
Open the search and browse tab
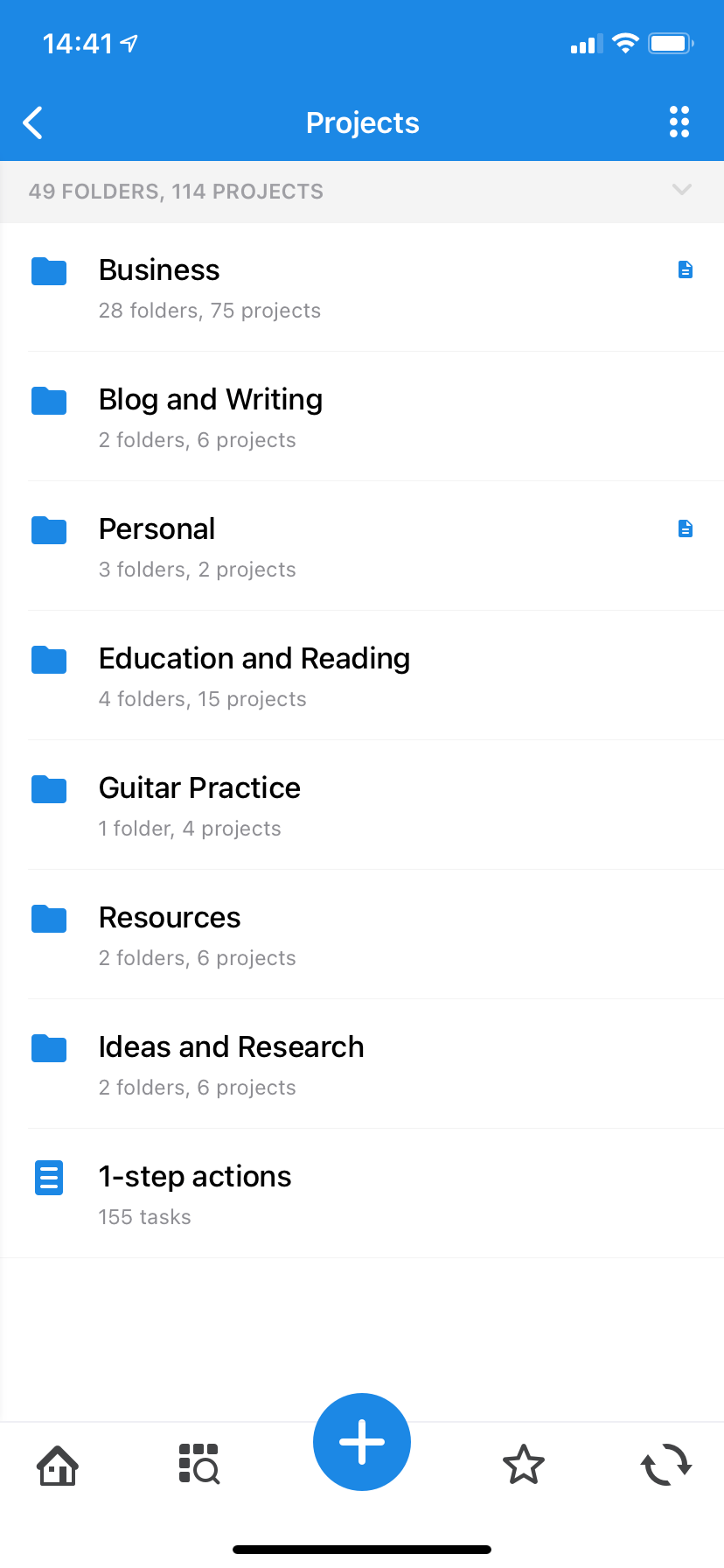coord(199,1465)
